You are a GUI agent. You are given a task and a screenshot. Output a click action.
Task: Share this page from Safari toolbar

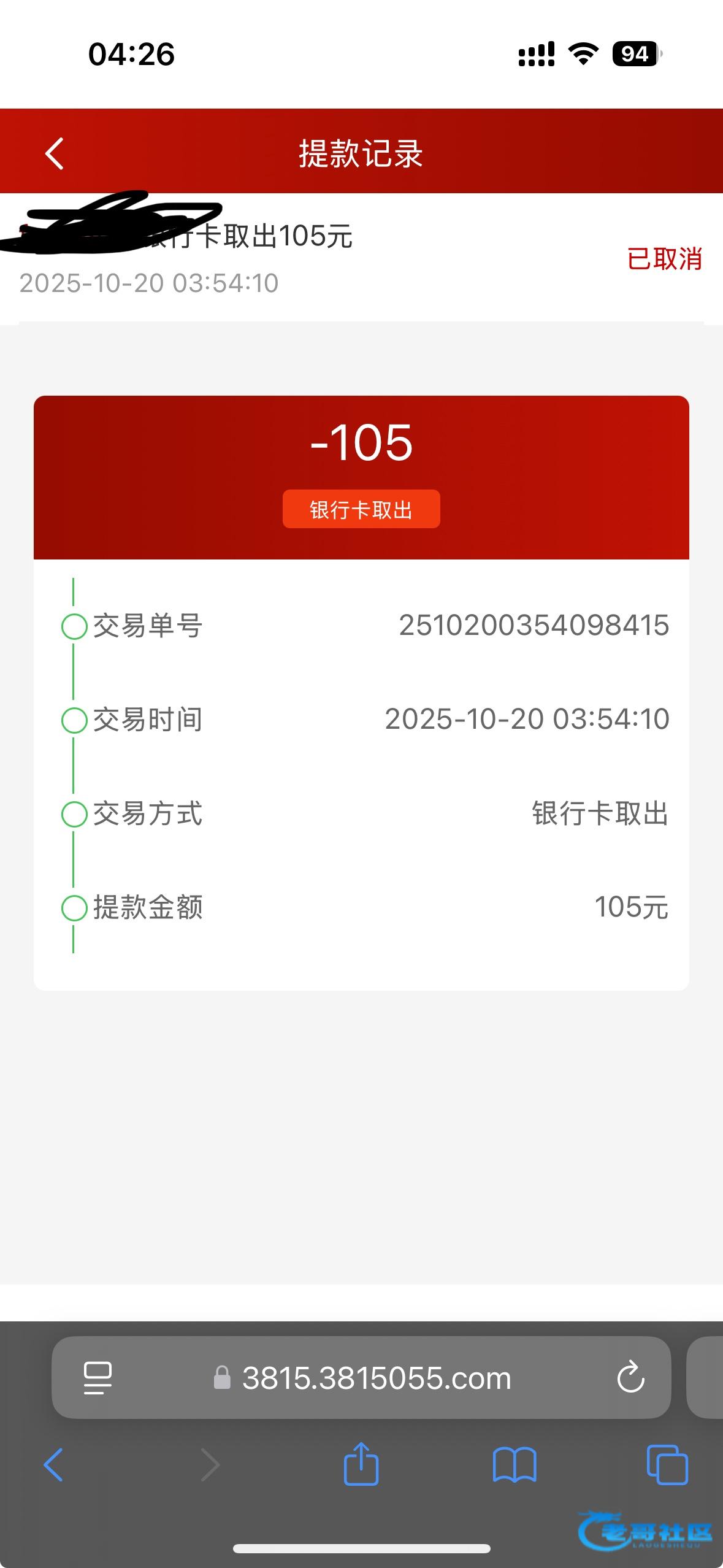click(361, 1464)
